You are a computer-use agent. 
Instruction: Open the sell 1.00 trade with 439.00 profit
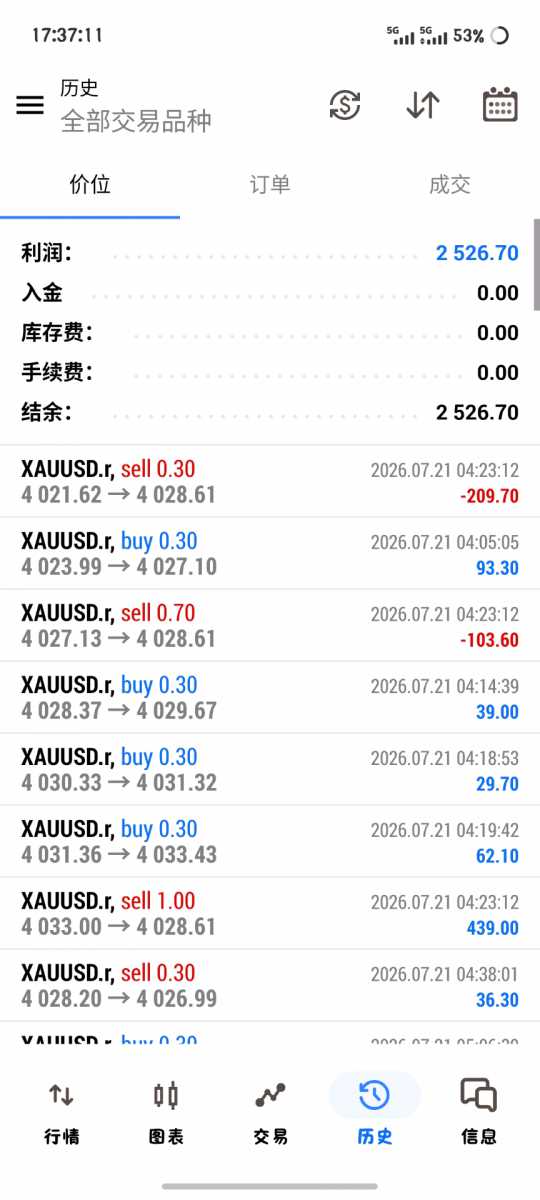(270, 913)
